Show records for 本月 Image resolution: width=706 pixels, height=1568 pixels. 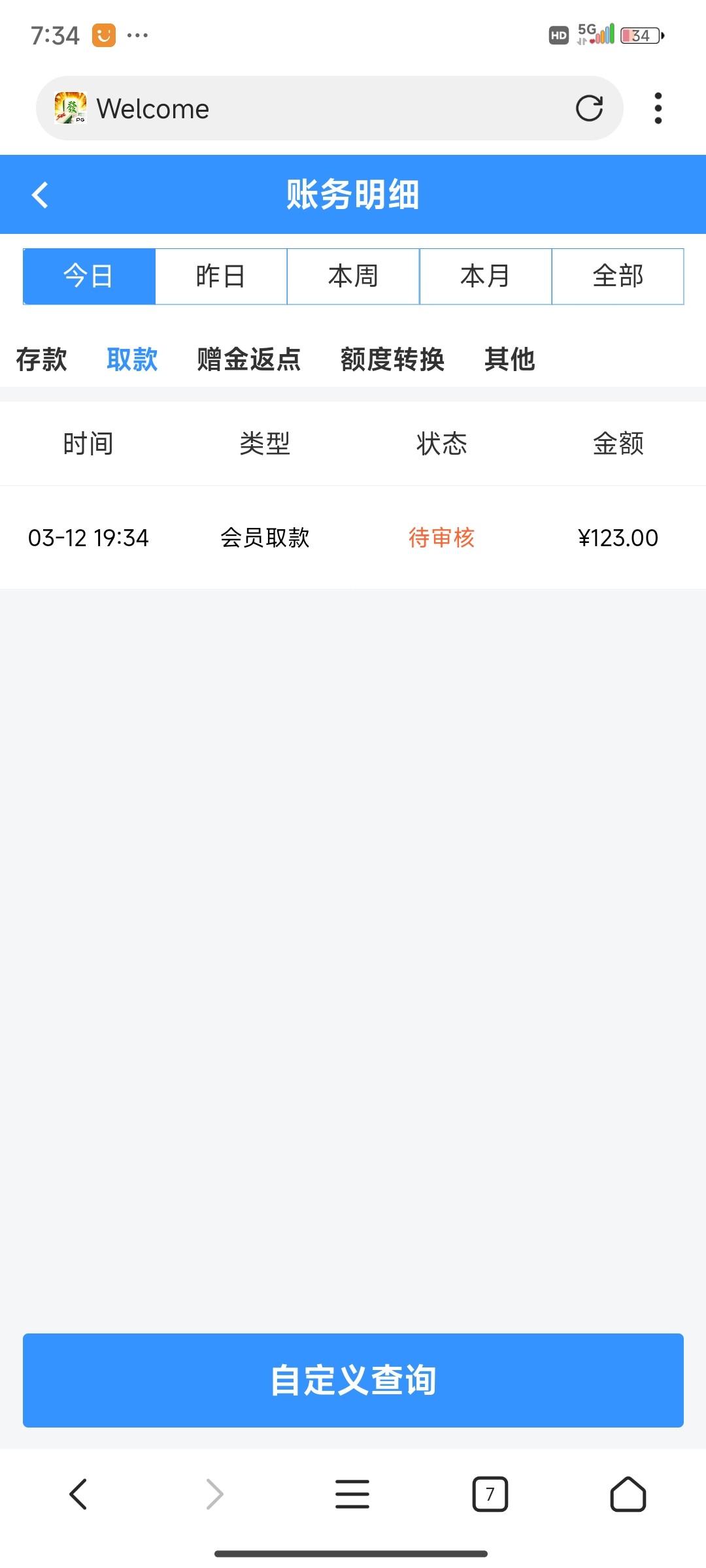[485, 276]
